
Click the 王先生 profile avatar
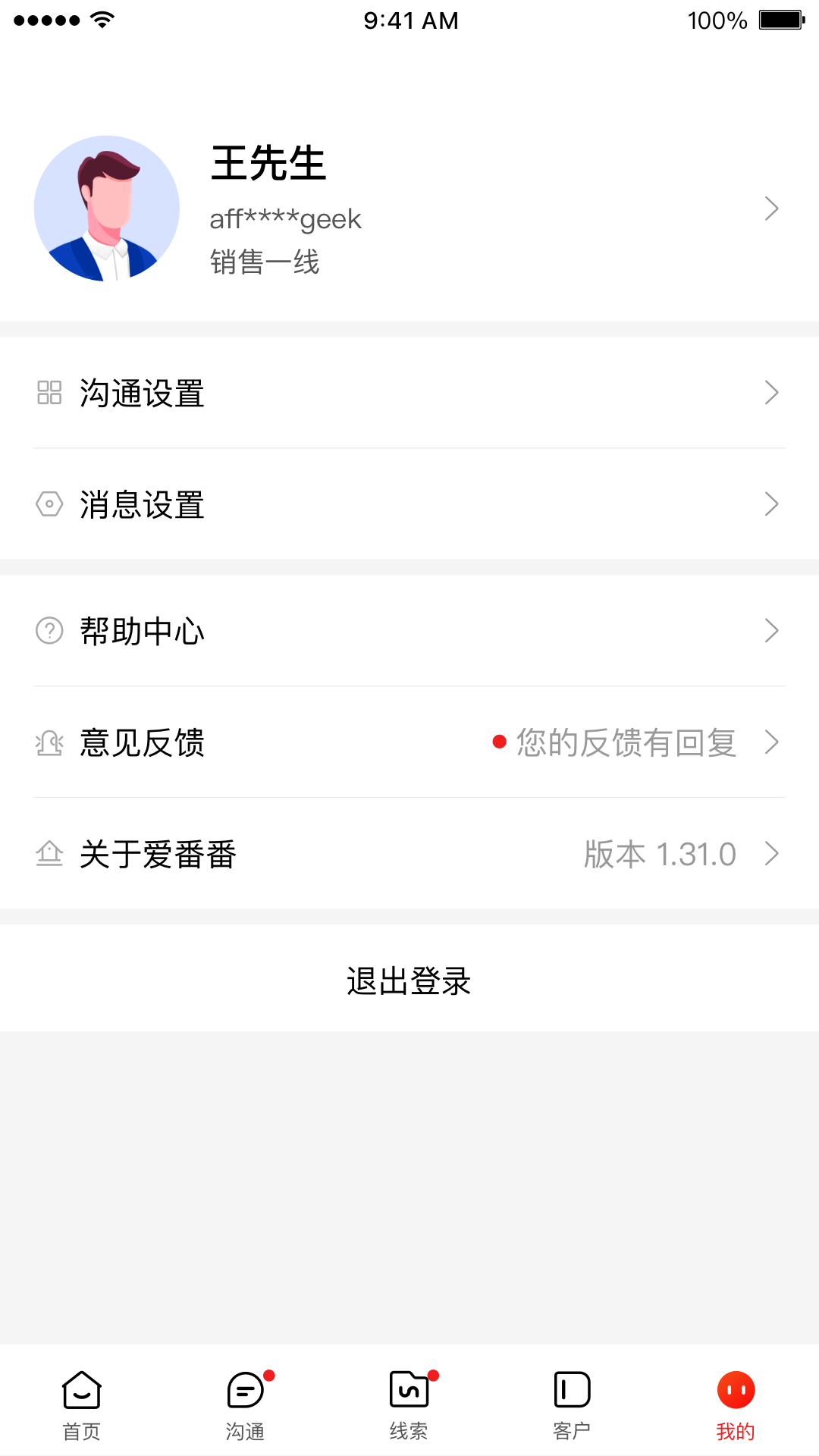(x=106, y=208)
